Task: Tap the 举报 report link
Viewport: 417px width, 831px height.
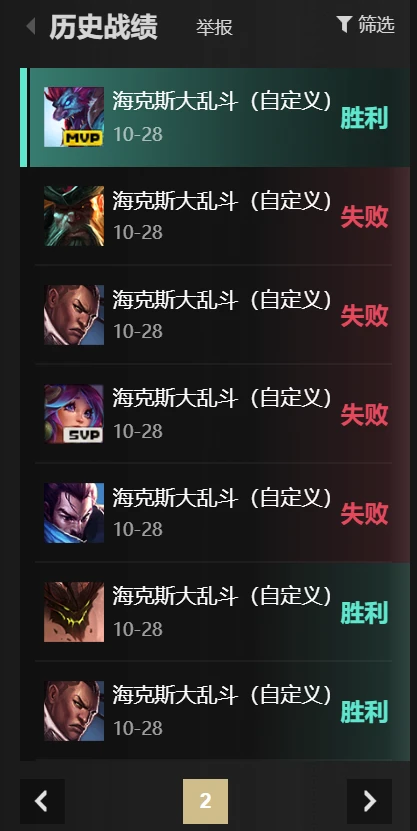Action: click(215, 27)
